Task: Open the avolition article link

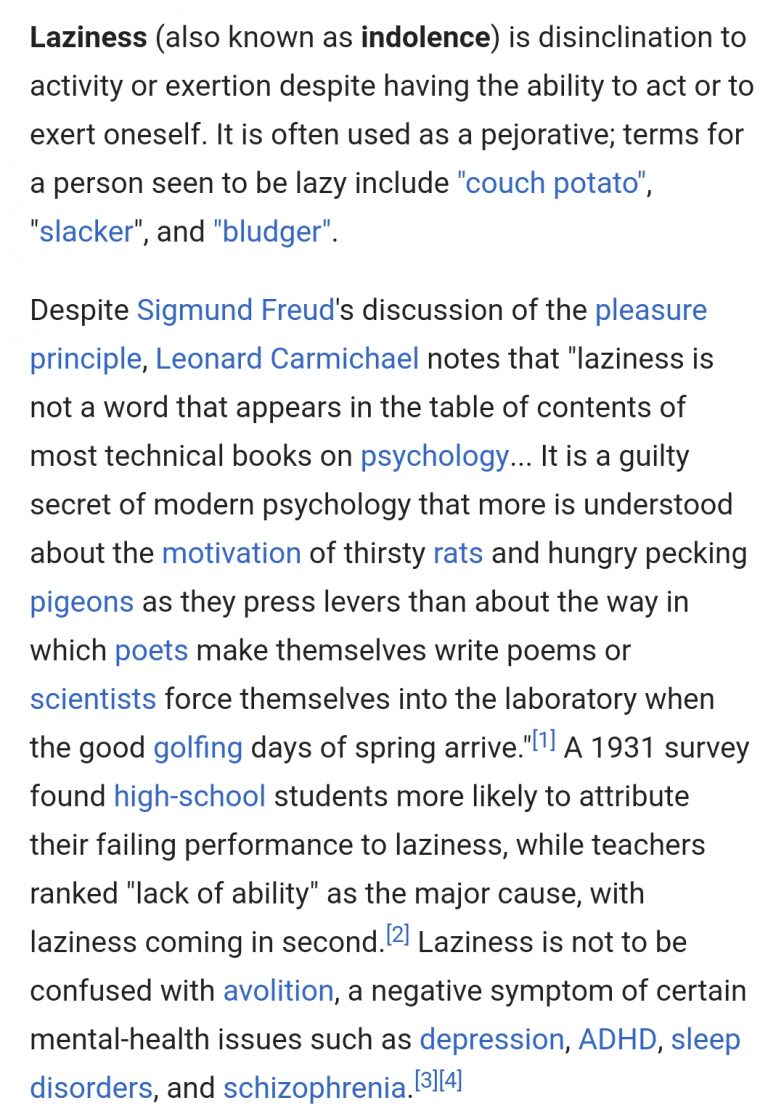Action: 278,991
